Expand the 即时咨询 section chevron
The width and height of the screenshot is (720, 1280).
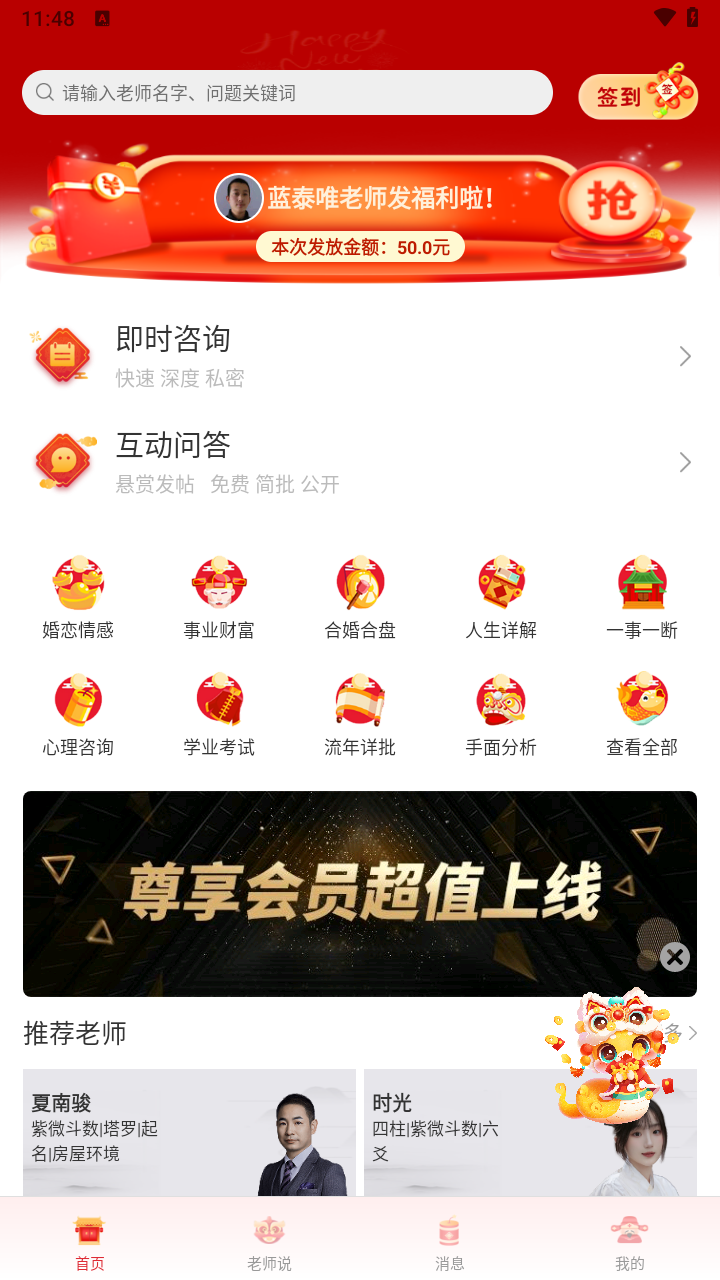(684, 355)
